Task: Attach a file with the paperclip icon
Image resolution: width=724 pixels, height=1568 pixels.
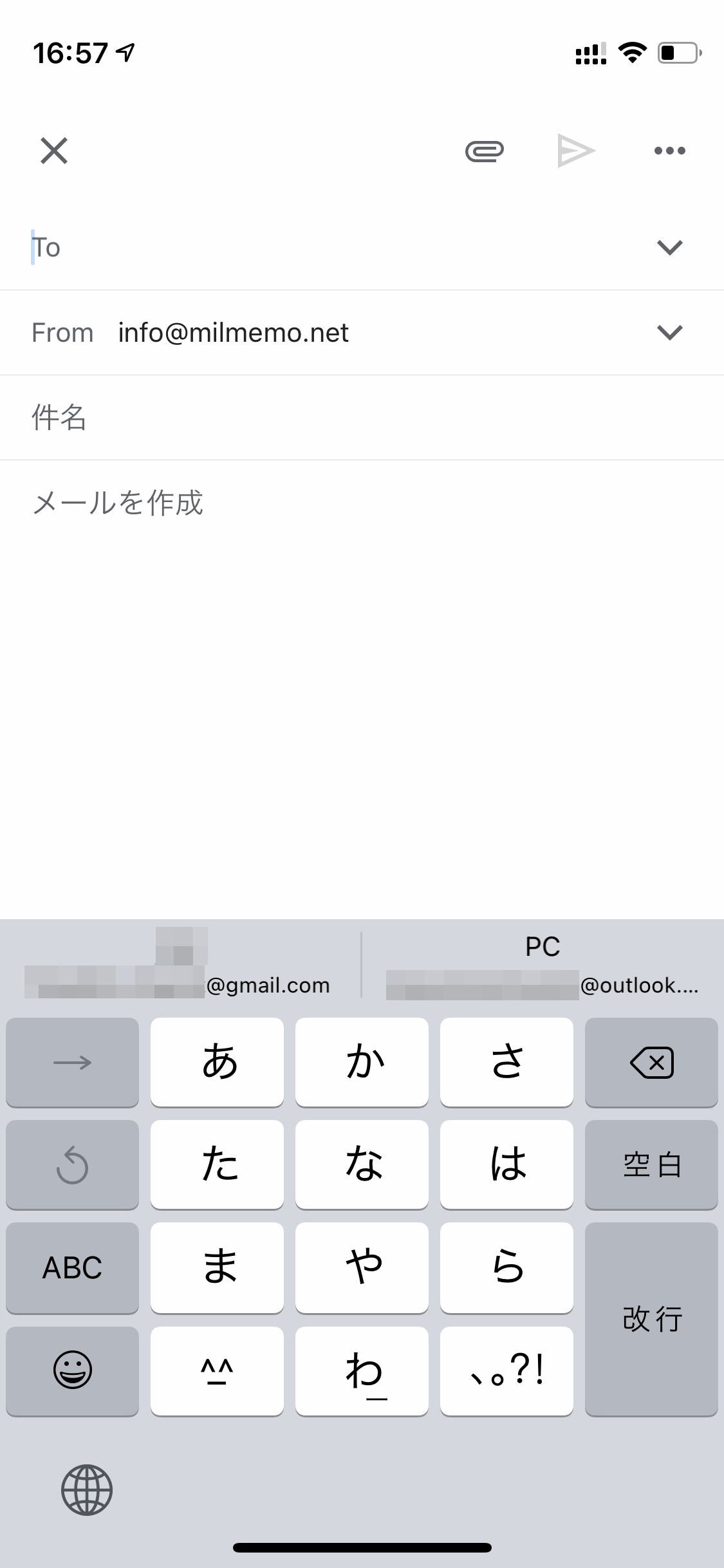Action: 485,151
